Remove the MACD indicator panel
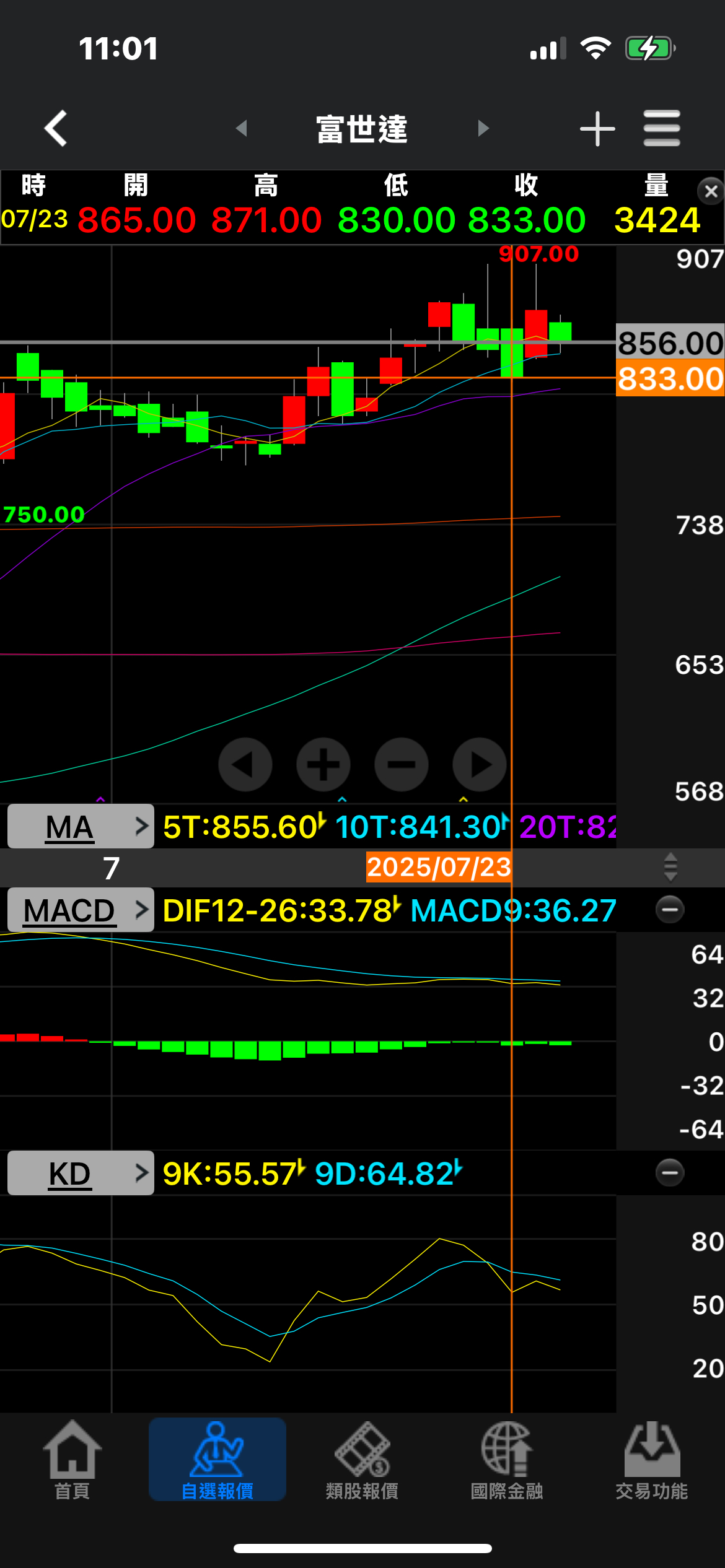Viewport: 725px width, 1568px height. (x=670, y=910)
